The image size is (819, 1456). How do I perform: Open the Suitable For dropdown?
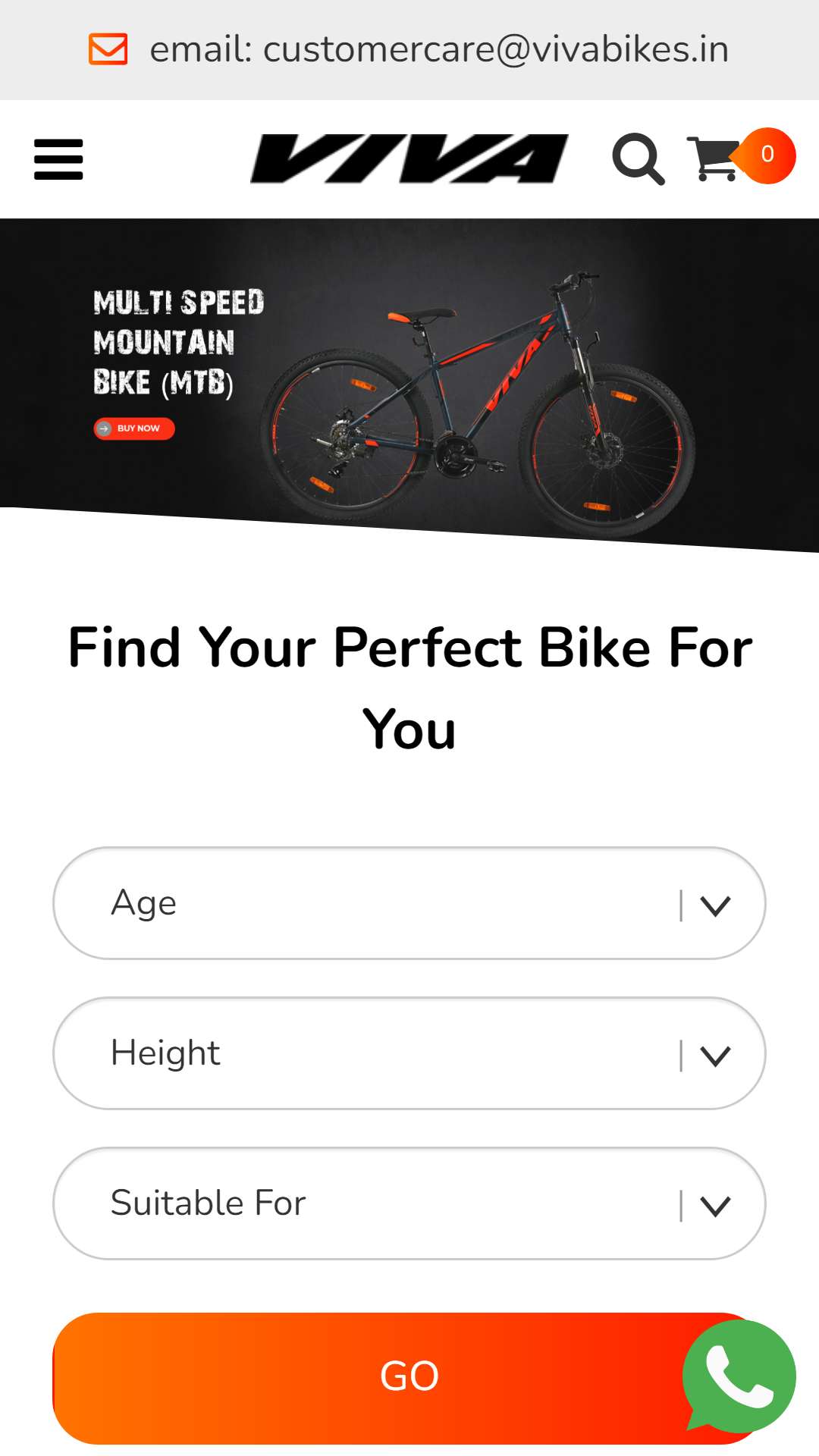(x=409, y=1203)
